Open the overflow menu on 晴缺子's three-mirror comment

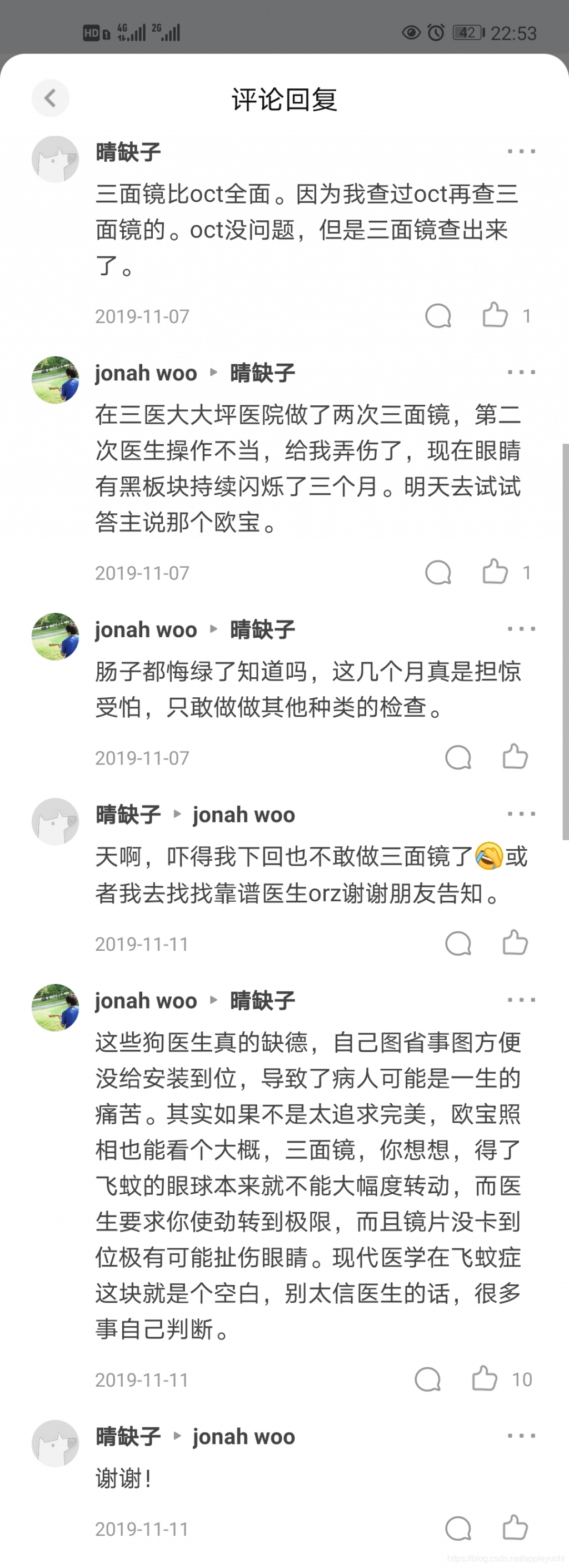[x=521, y=152]
